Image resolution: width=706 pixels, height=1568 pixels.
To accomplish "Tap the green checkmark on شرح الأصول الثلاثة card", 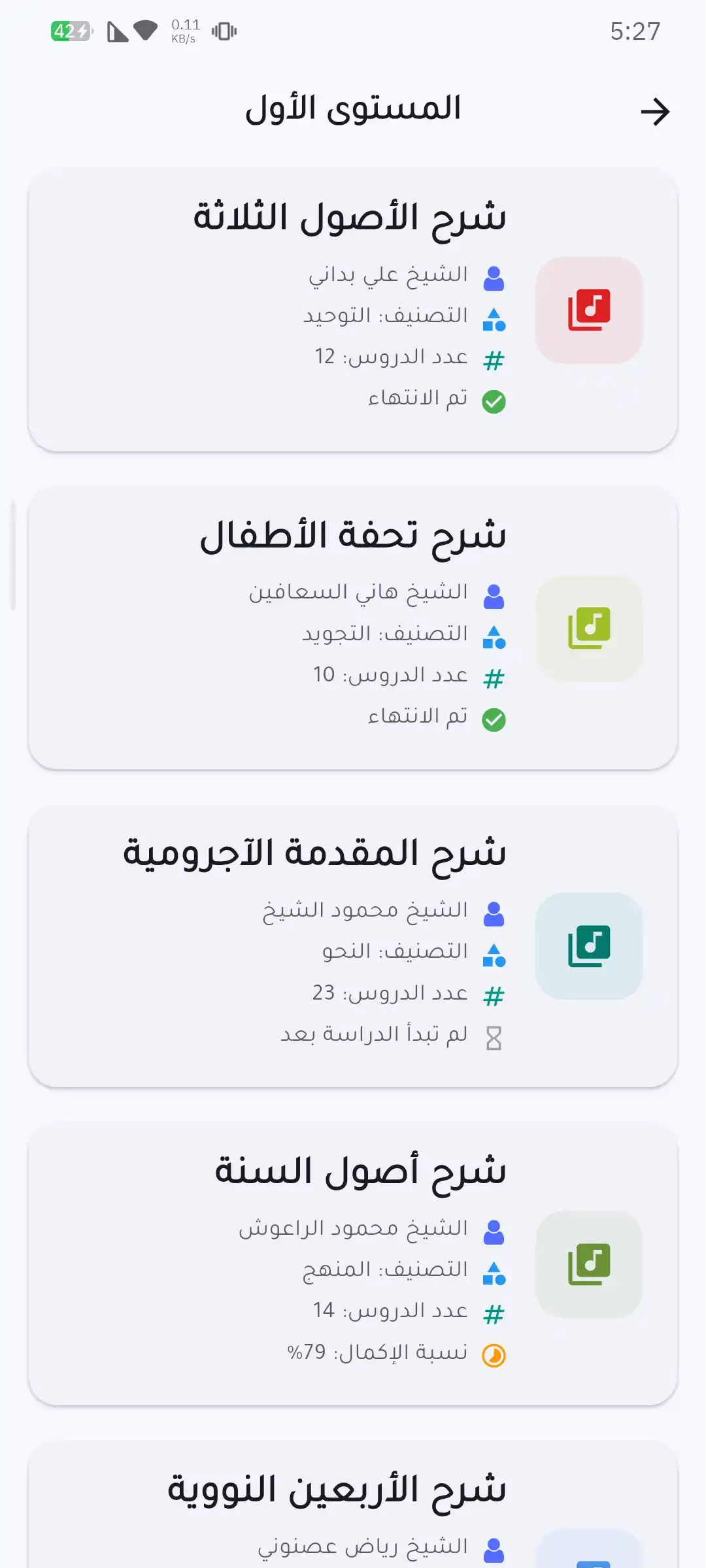I will click(x=495, y=401).
